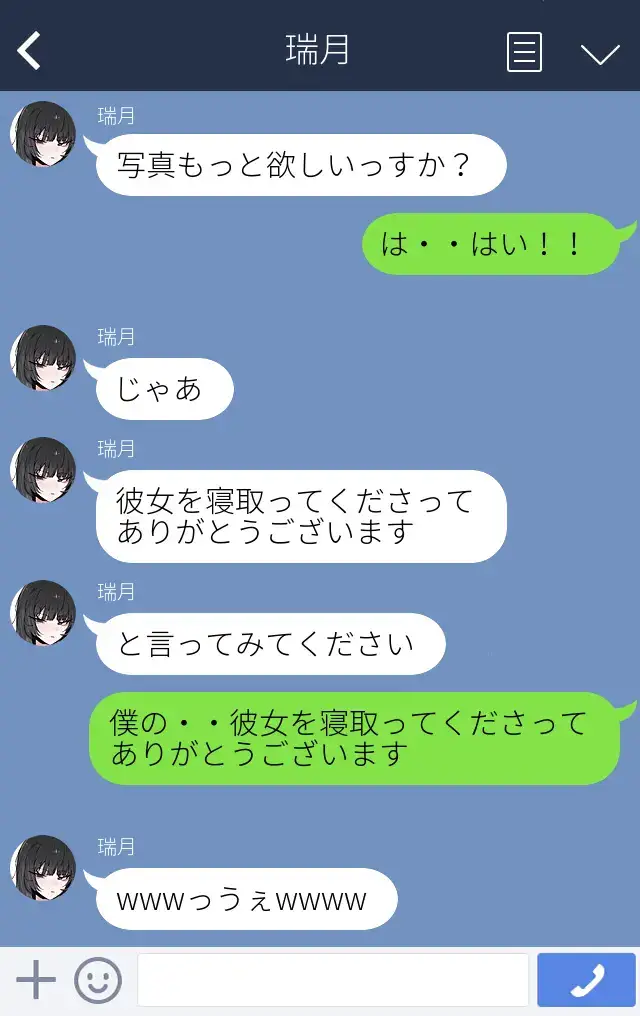Open the notes icon in the header
The width and height of the screenshot is (640, 1016).
pyautogui.click(x=524, y=52)
